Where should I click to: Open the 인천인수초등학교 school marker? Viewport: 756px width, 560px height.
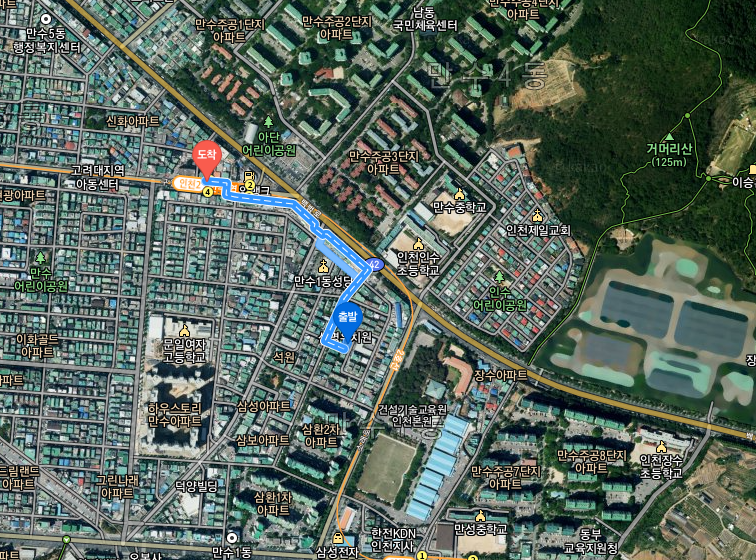[417, 244]
